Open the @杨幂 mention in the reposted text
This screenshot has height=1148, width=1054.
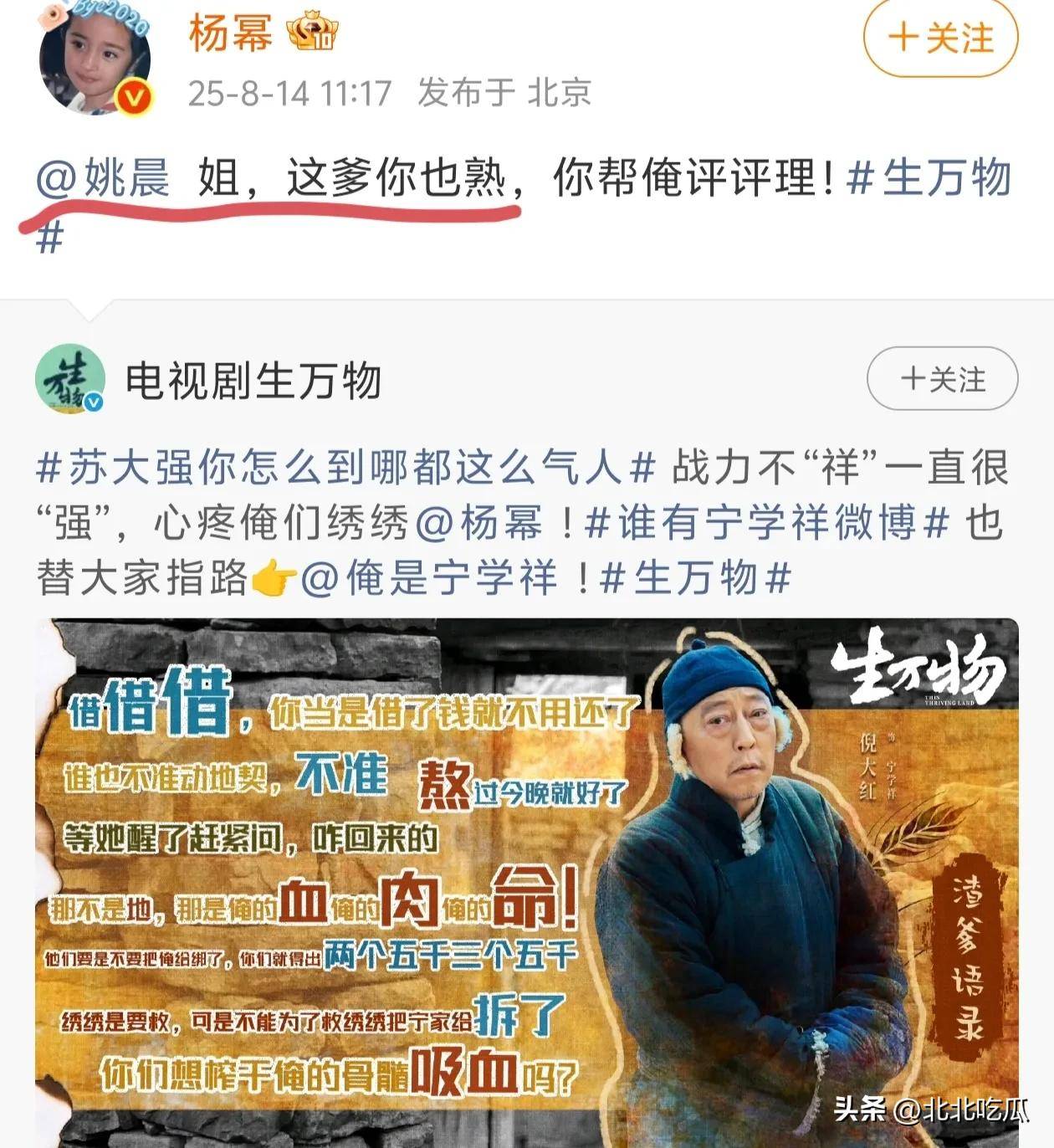[478, 524]
